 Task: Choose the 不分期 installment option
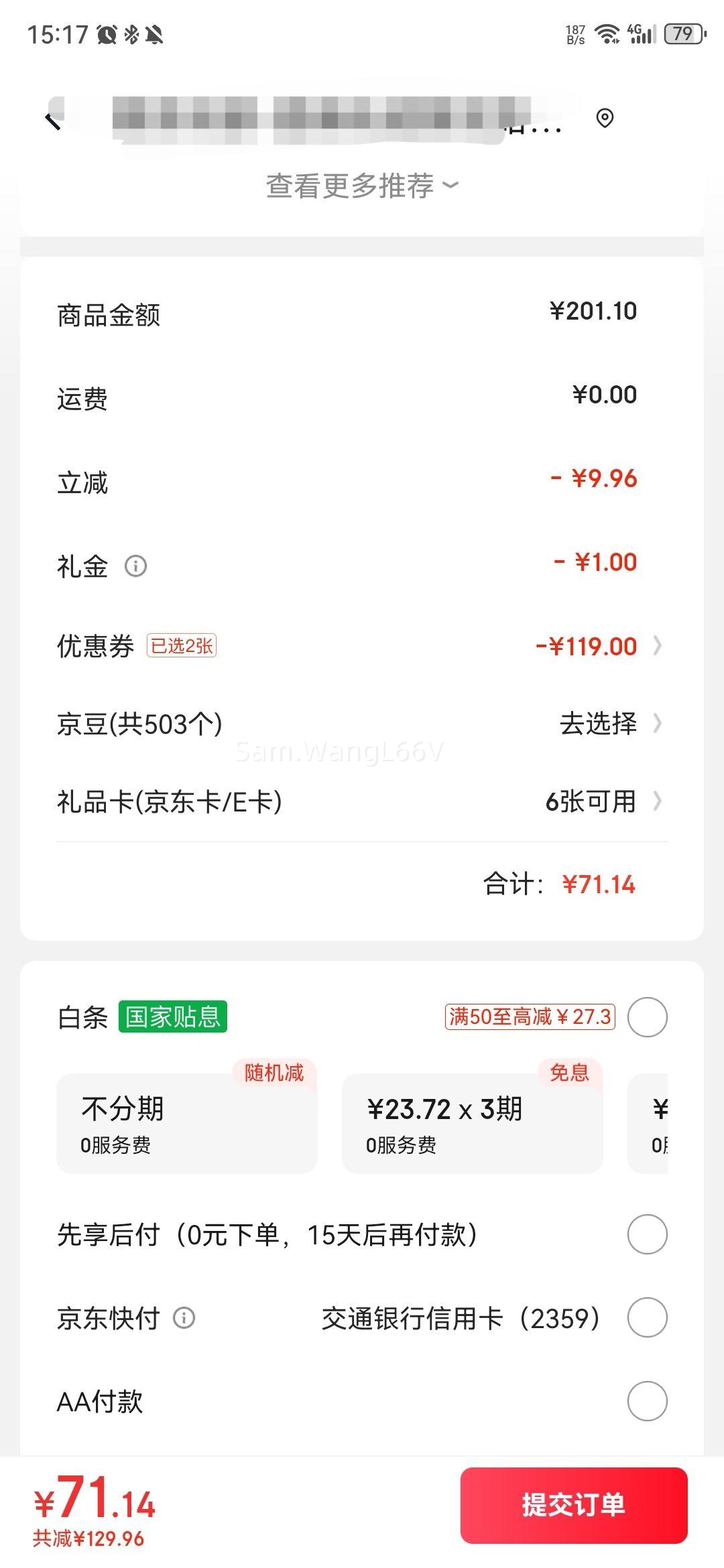pos(186,1123)
